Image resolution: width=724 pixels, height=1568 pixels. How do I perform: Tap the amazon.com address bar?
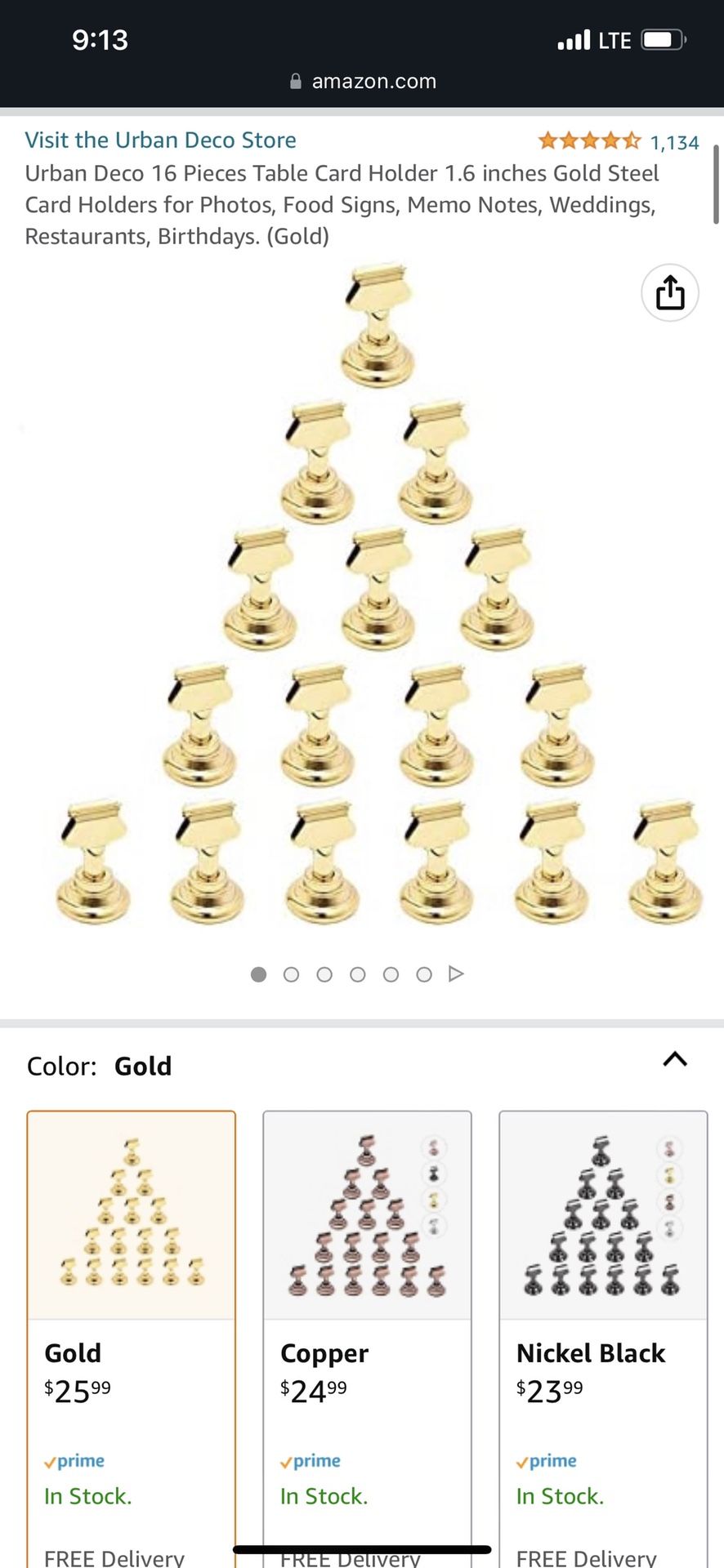pos(363,81)
